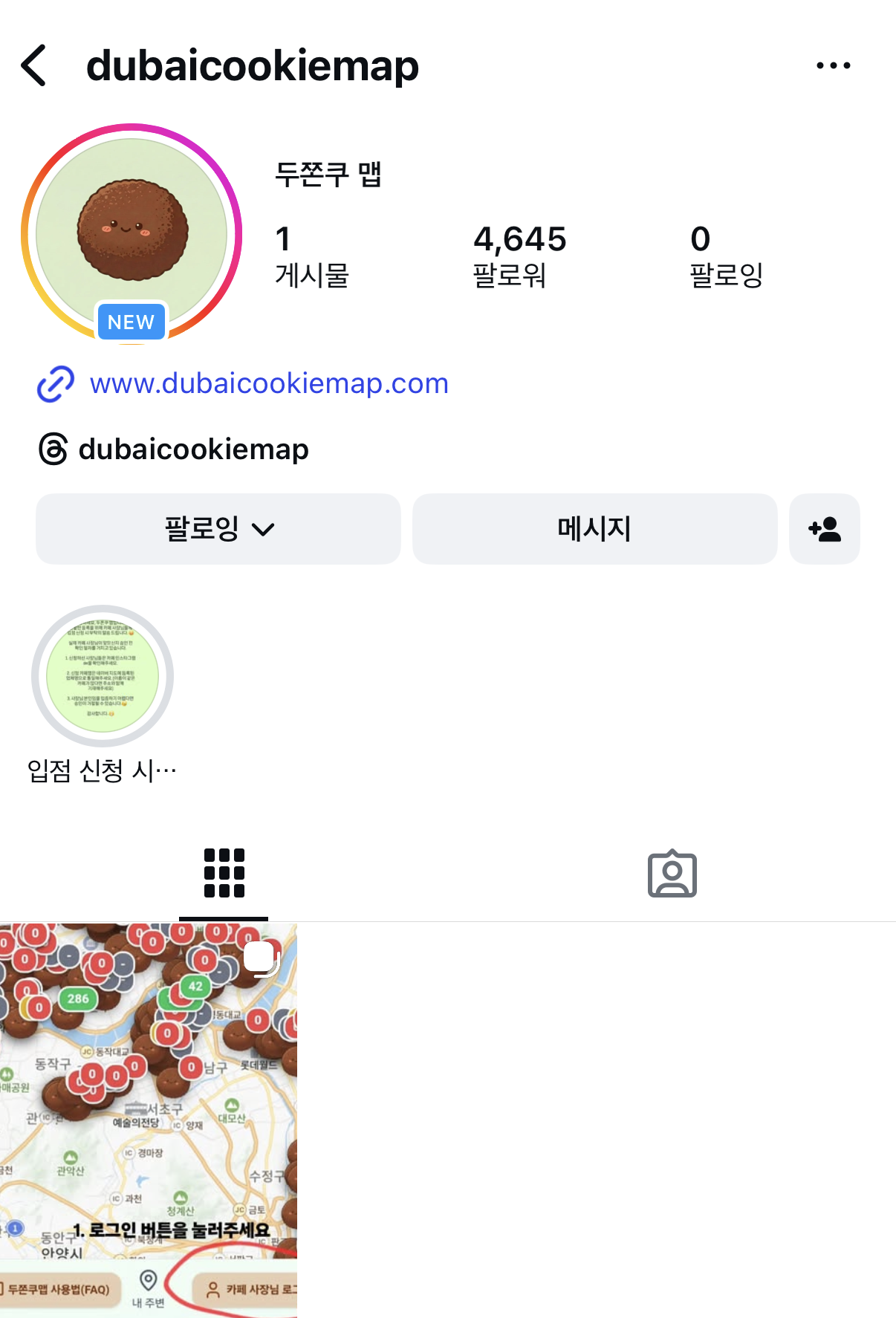Open www.dubaicookiemap.com website link
896x1318 pixels.
coord(267,383)
